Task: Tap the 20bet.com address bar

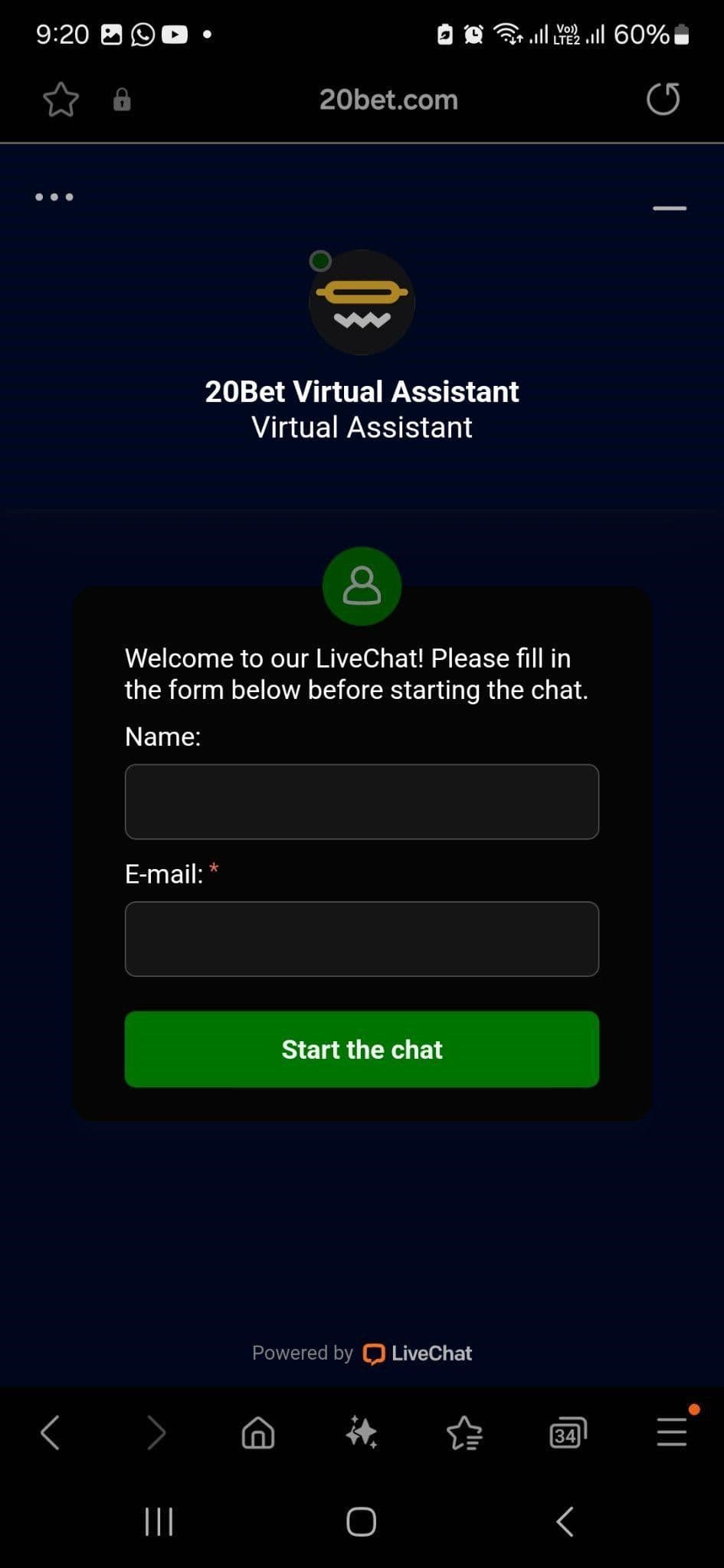Action: point(388,100)
